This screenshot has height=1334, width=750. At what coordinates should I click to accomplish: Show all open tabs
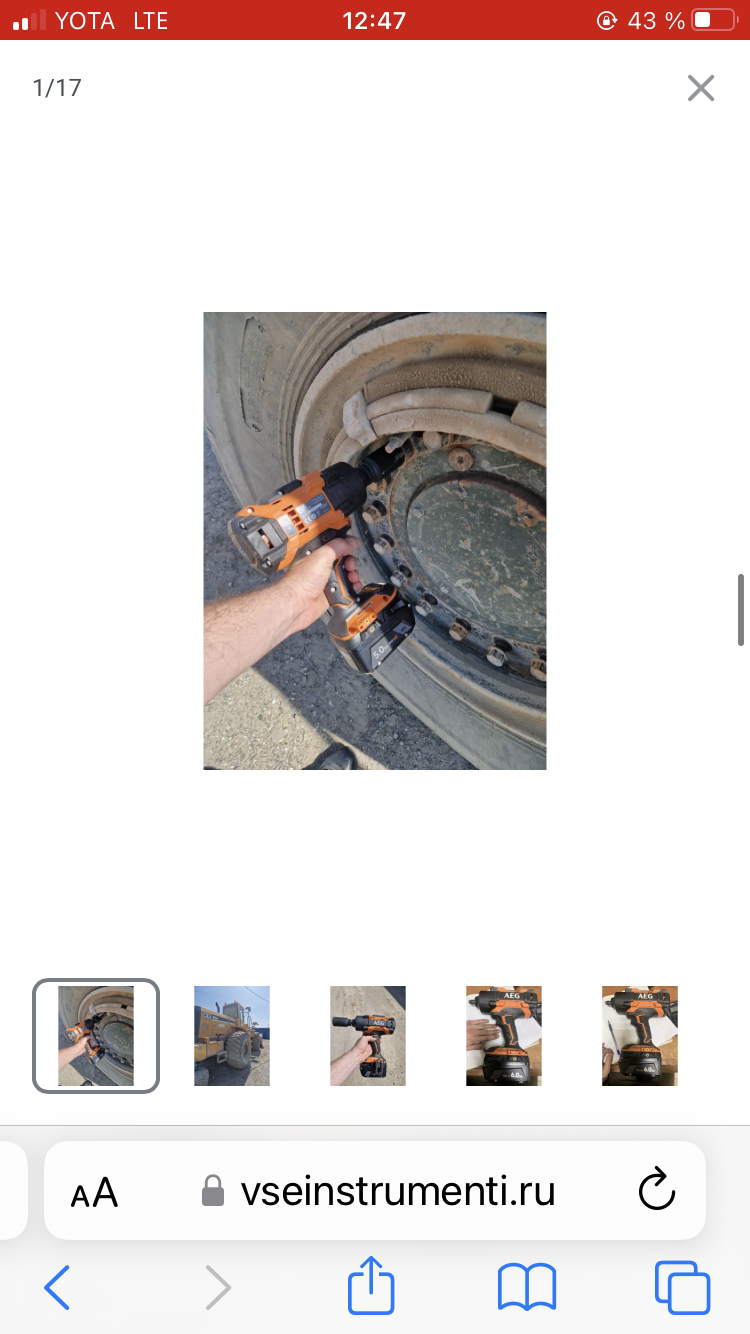click(682, 1287)
